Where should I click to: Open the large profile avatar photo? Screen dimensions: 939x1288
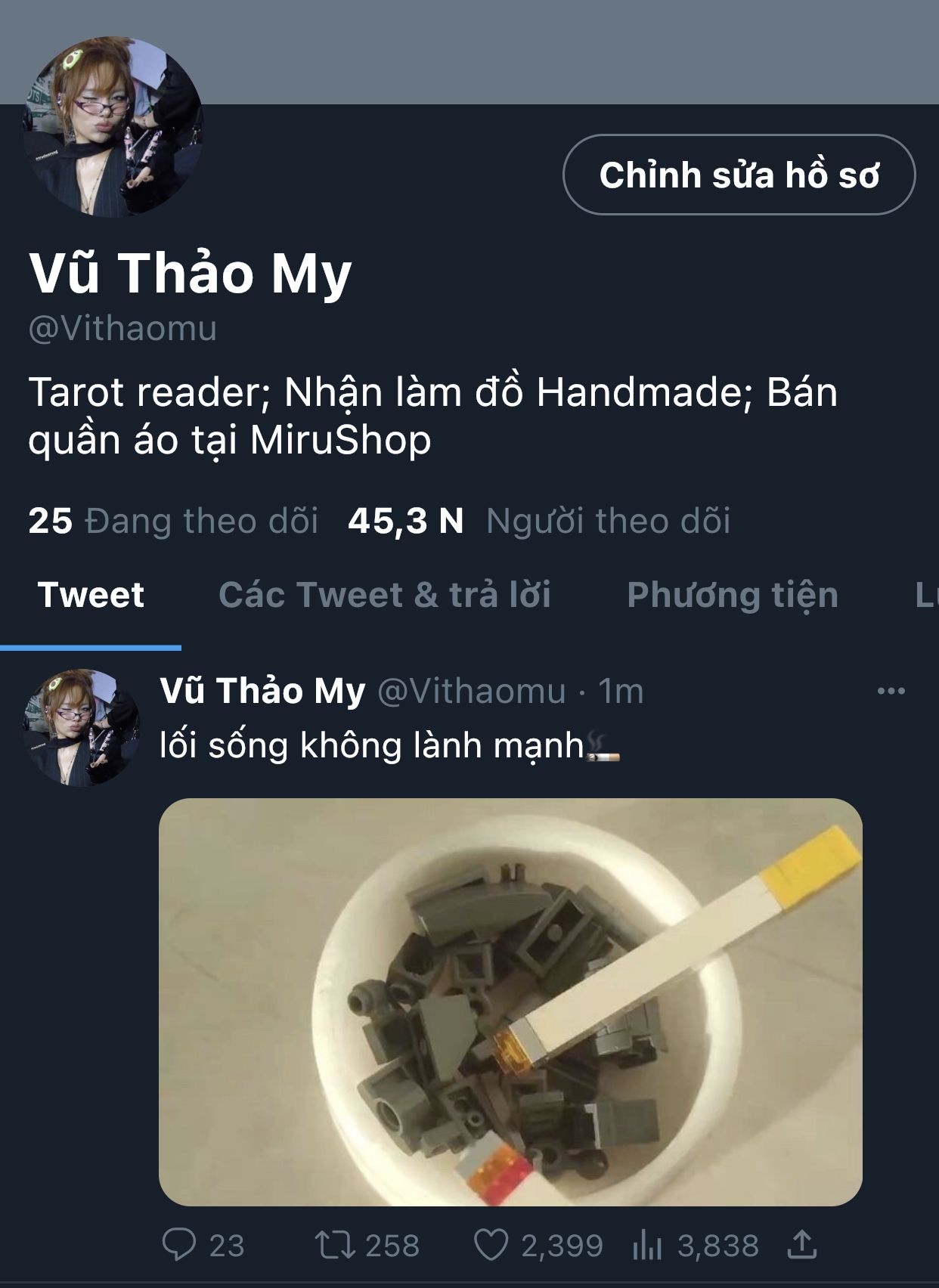[113, 126]
